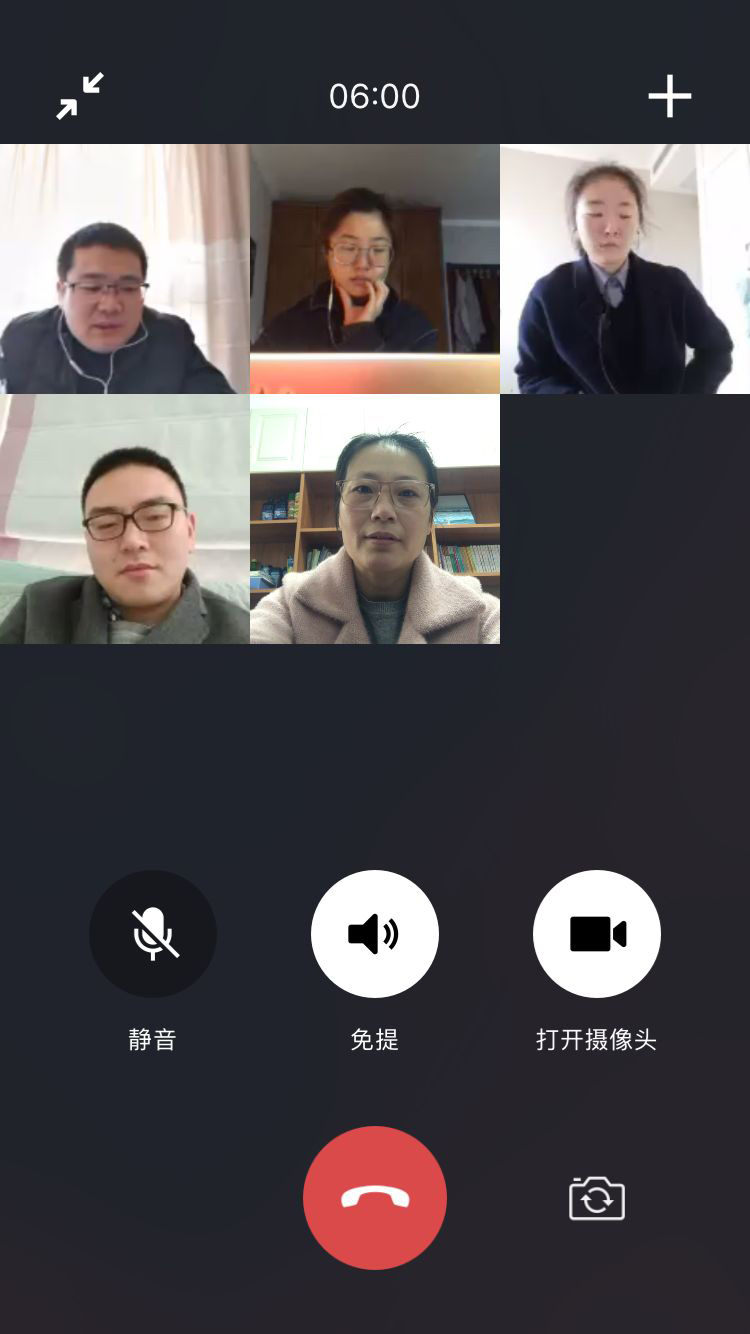This screenshot has width=750, height=1334.
Task: Flip the camera with the switch icon
Action: 597,1198
